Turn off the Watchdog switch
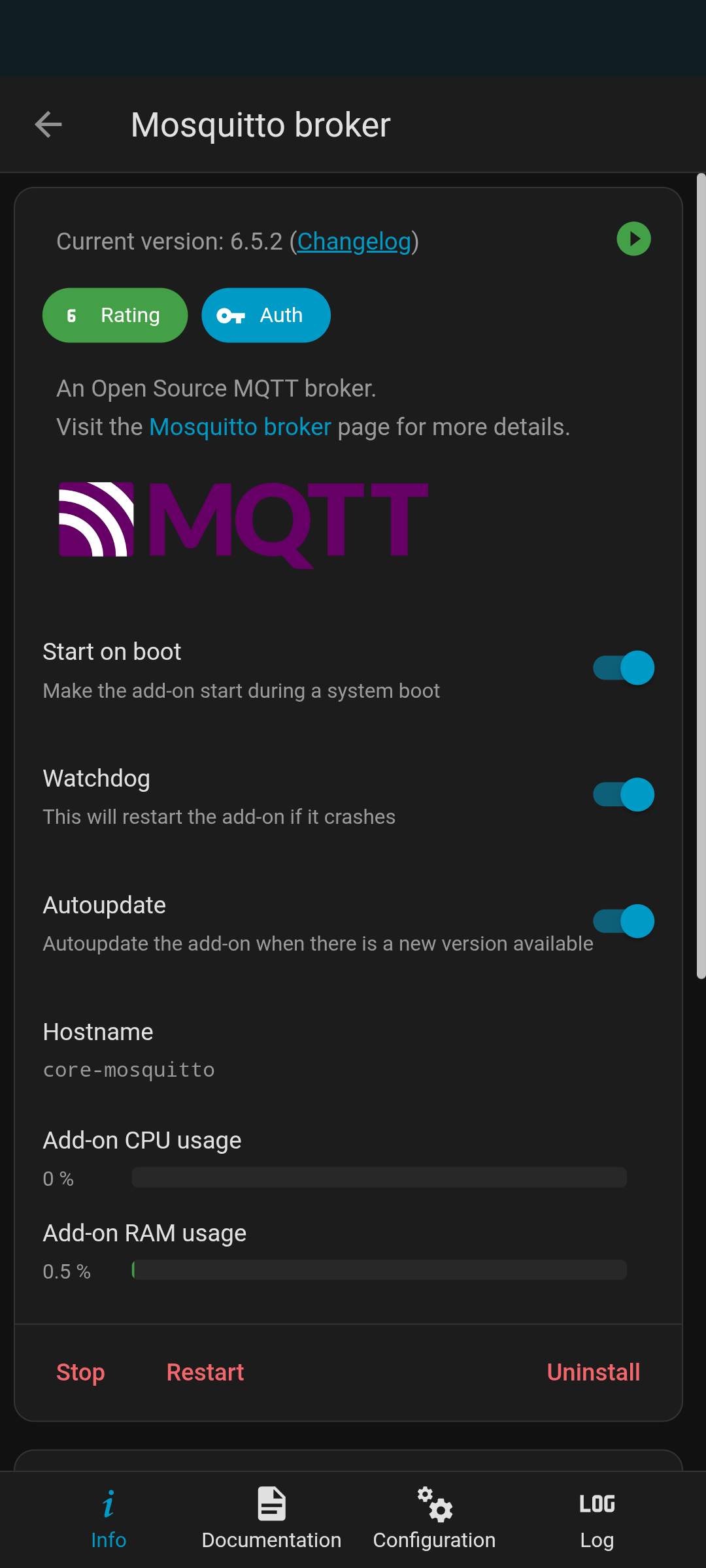Image resolution: width=706 pixels, height=1568 pixels. tap(624, 794)
